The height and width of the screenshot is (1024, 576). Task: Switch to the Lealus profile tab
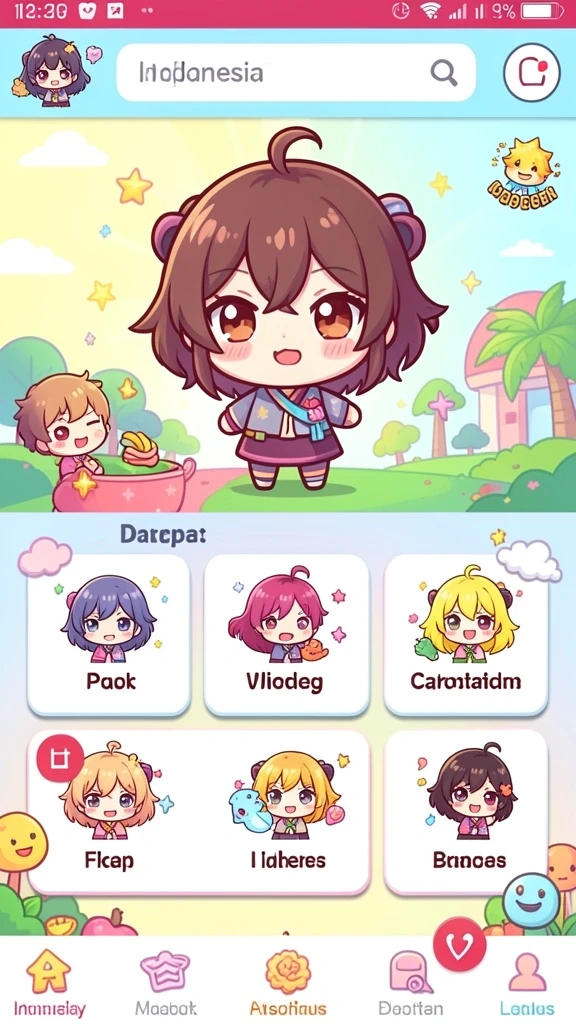coord(527,984)
